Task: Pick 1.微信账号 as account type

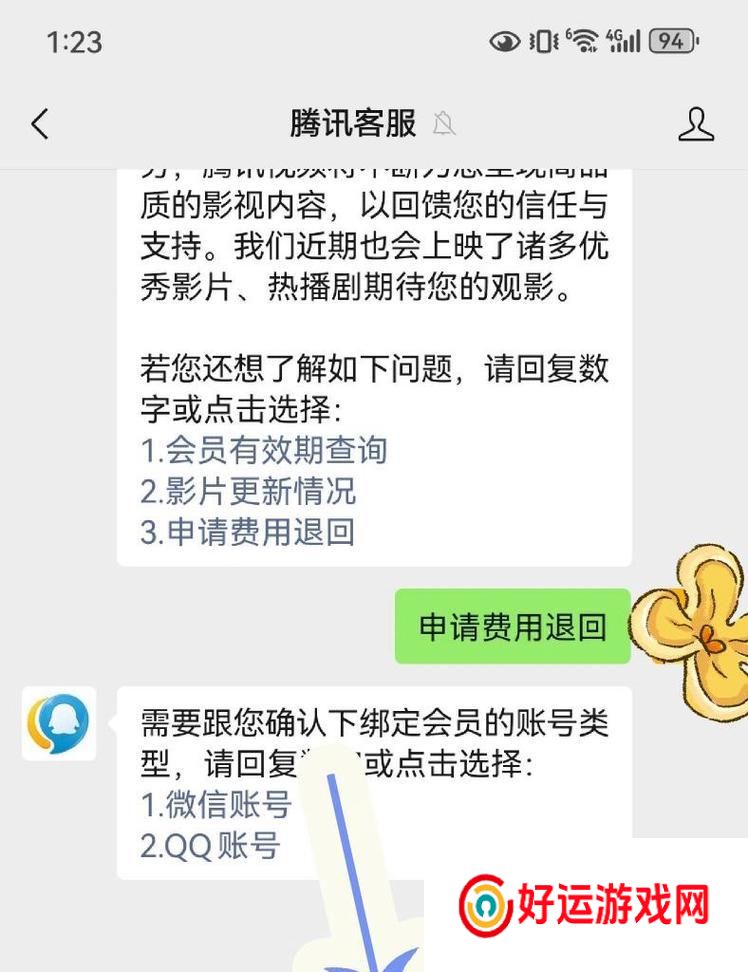Action: coord(215,805)
